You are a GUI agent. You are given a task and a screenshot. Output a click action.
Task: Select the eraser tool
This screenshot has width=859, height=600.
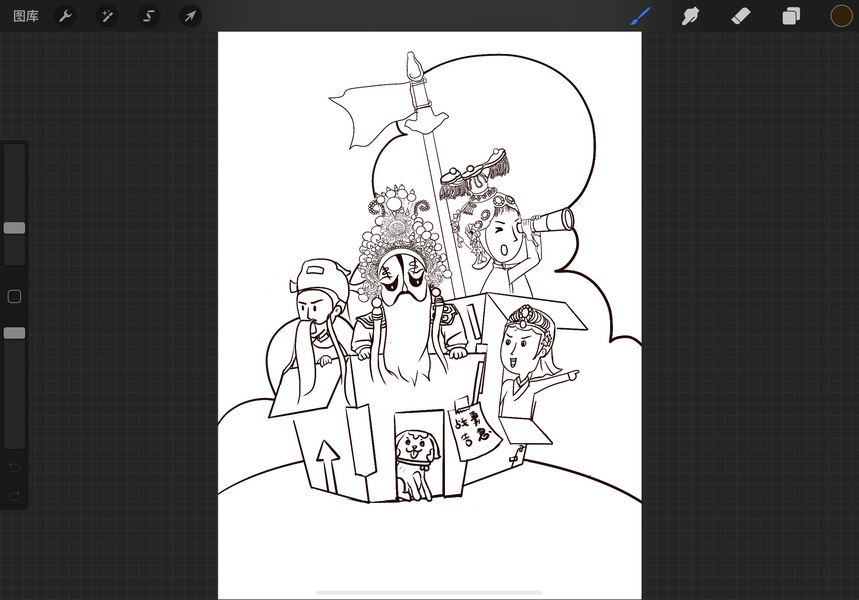click(740, 16)
